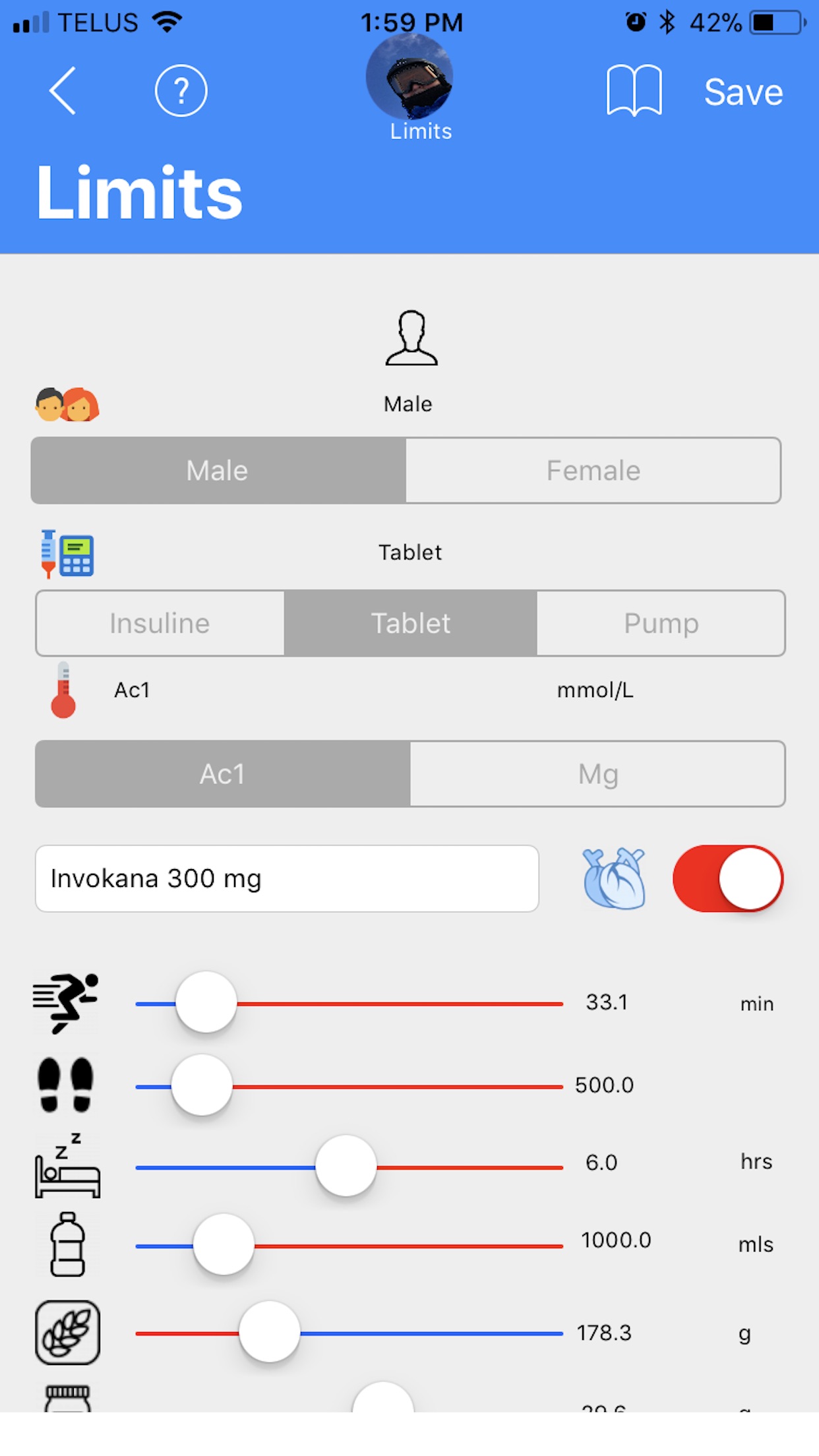
Task: Open the book icon in header
Action: click(x=634, y=91)
